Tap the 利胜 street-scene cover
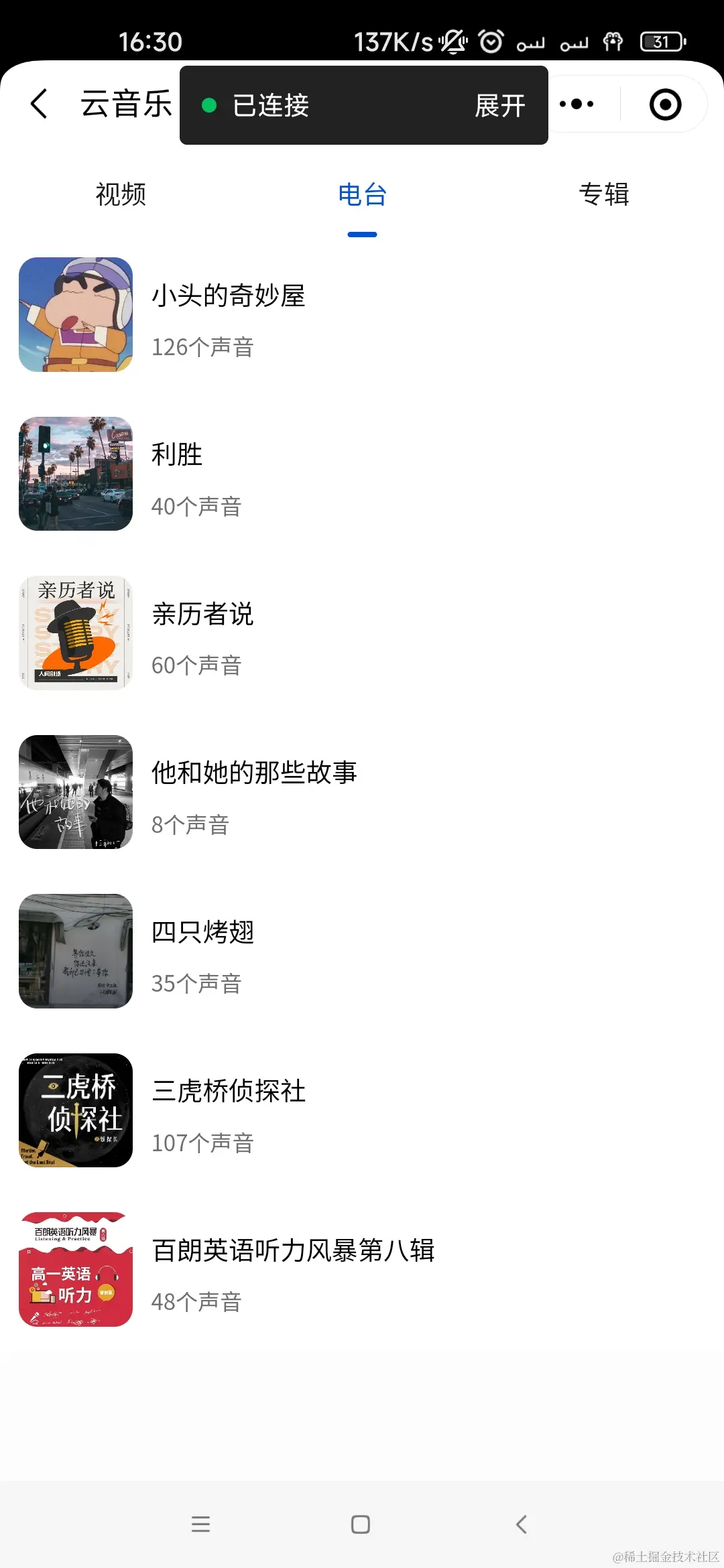The height and width of the screenshot is (1568, 724). coord(76,474)
